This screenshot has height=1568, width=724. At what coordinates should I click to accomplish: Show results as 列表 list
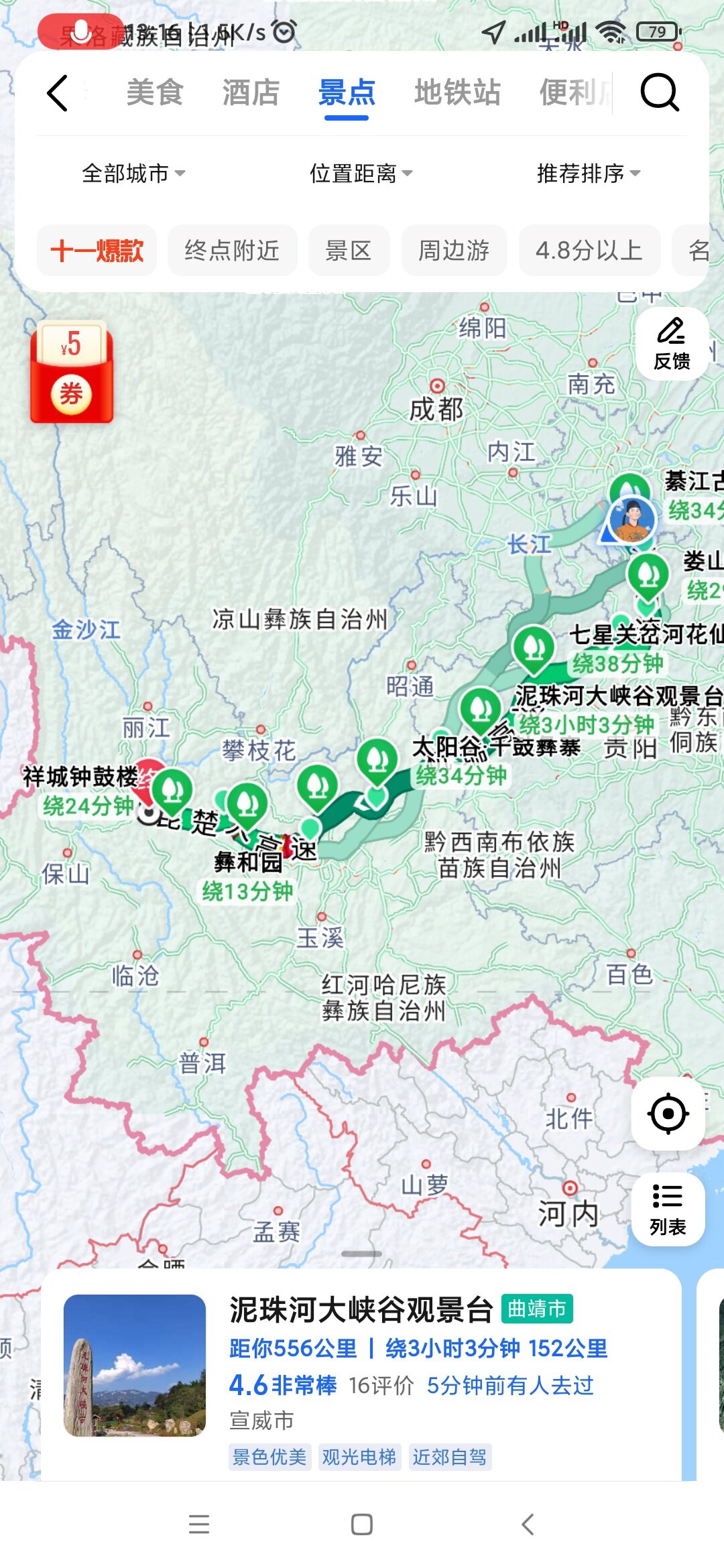coord(668,1210)
